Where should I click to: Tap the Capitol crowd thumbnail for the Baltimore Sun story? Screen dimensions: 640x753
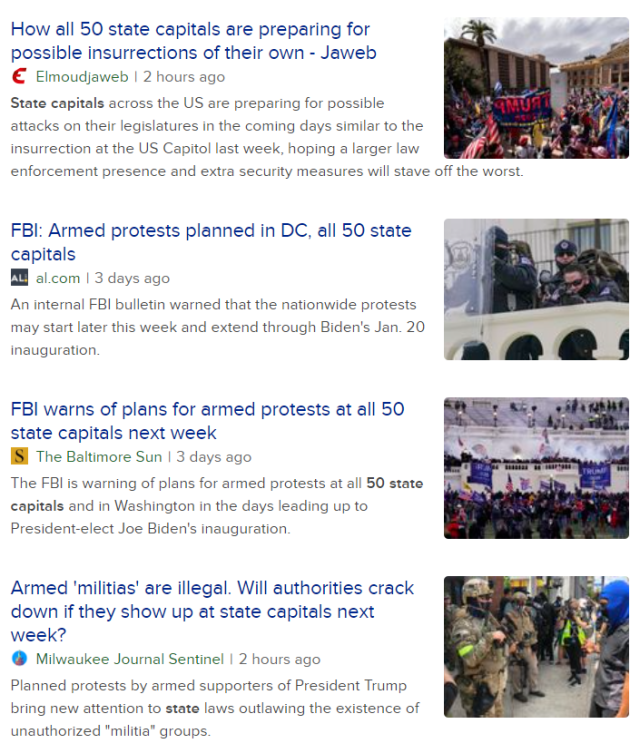click(x=536, y=468)
